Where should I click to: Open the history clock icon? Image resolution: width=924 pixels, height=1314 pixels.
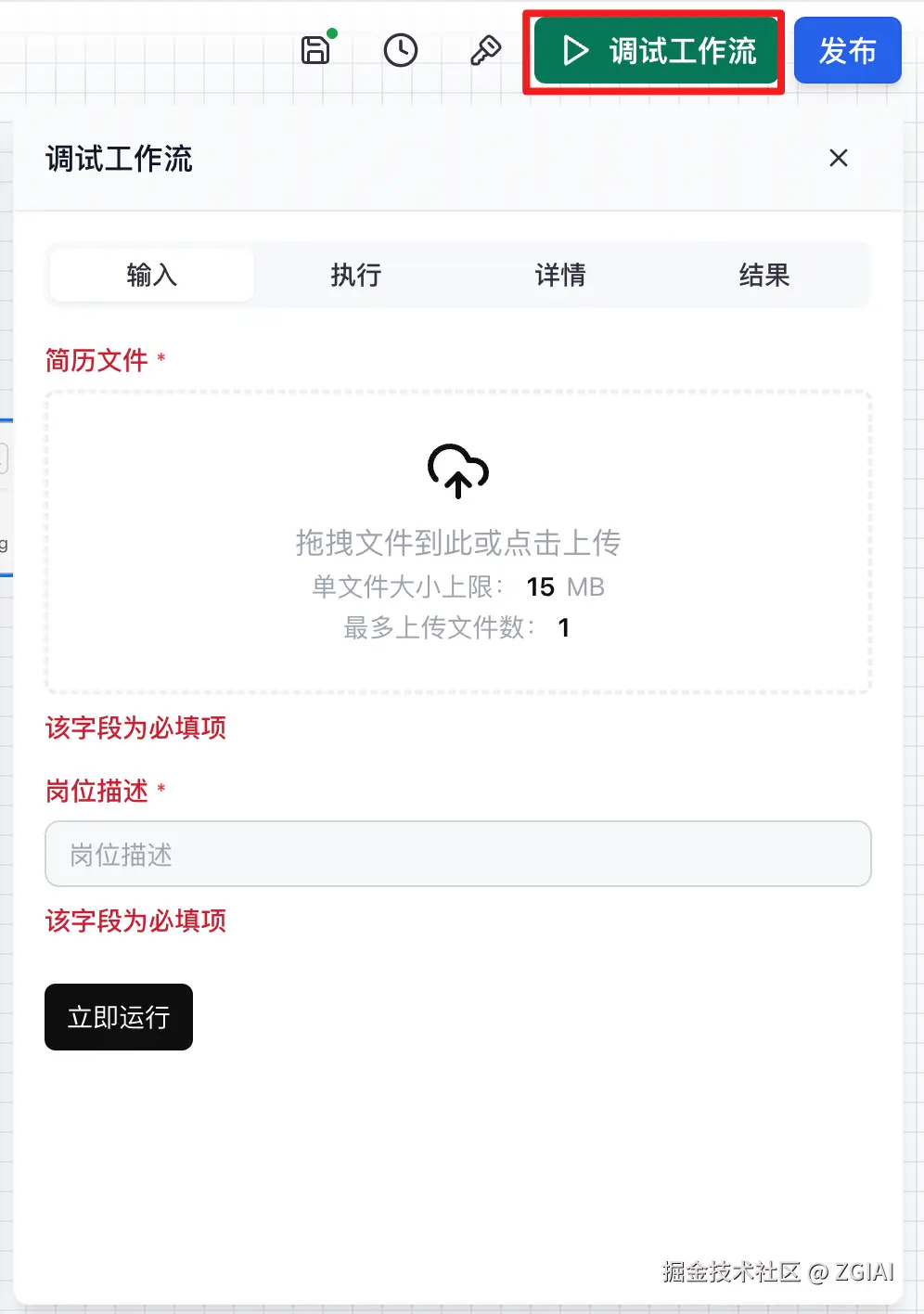tap(401, 50)
